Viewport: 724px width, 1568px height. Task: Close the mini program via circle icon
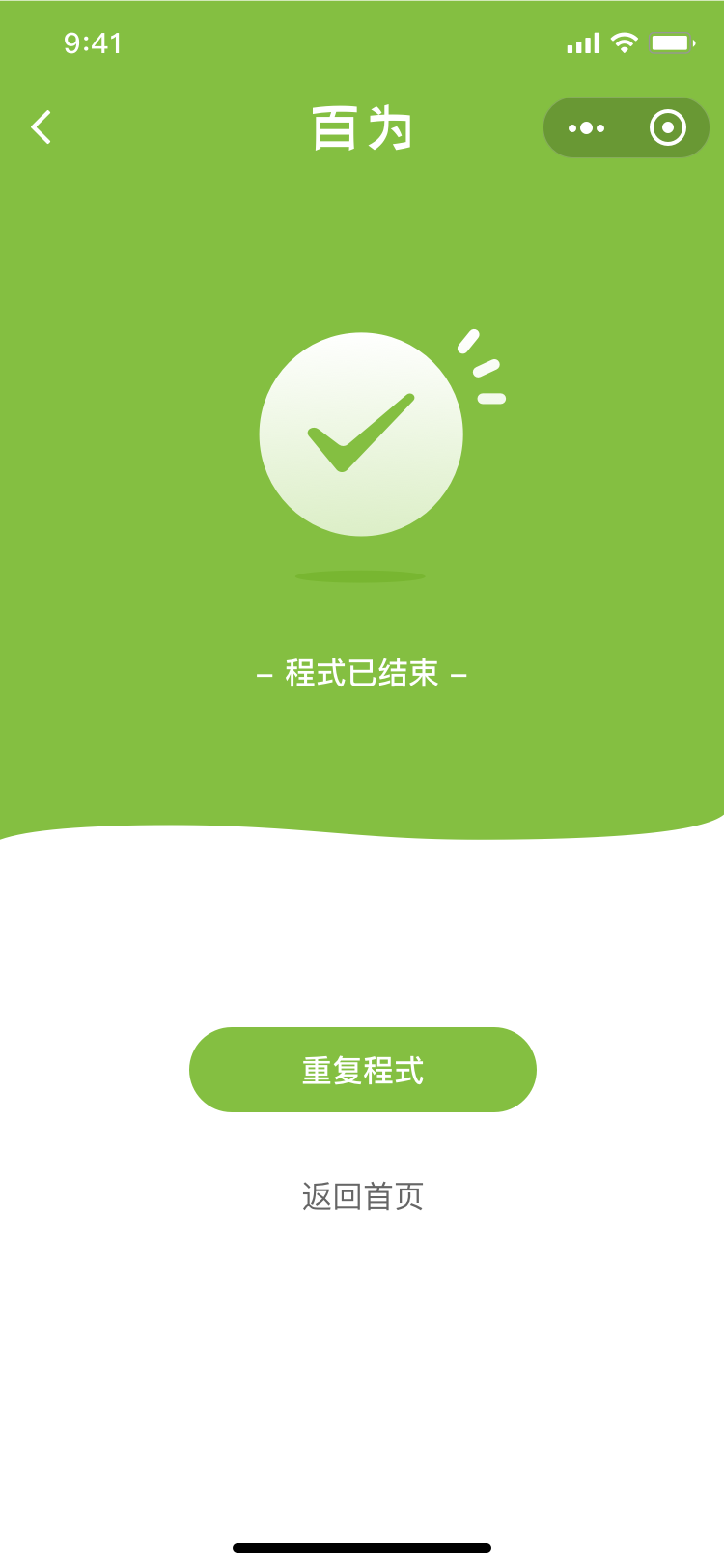pyautogui.click(x=667, y=127)
